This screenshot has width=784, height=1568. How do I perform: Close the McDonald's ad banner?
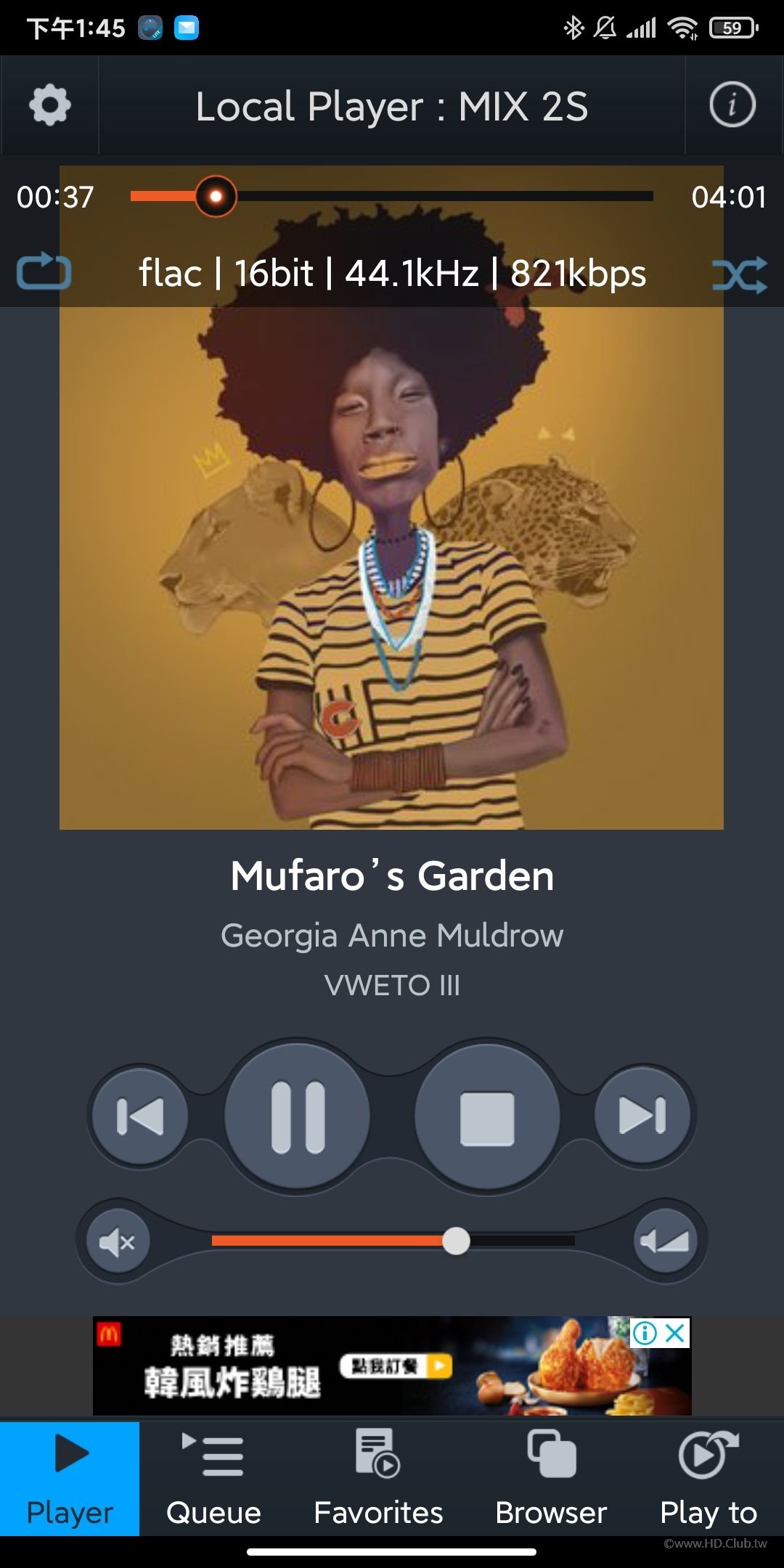coord(676,1333)
